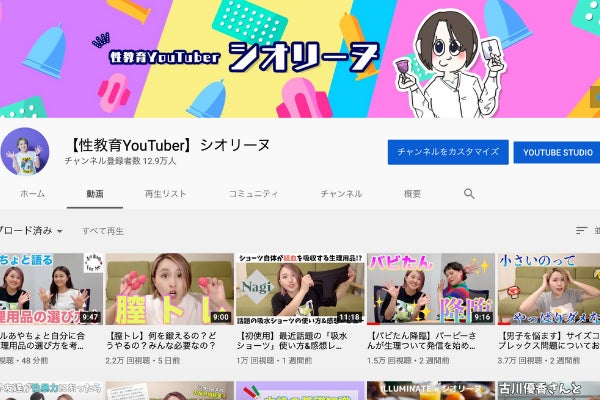Screen dimensions: 600x400
Task: Play the 【初使用】吸水ショーツ video
Action: (298, 288)
